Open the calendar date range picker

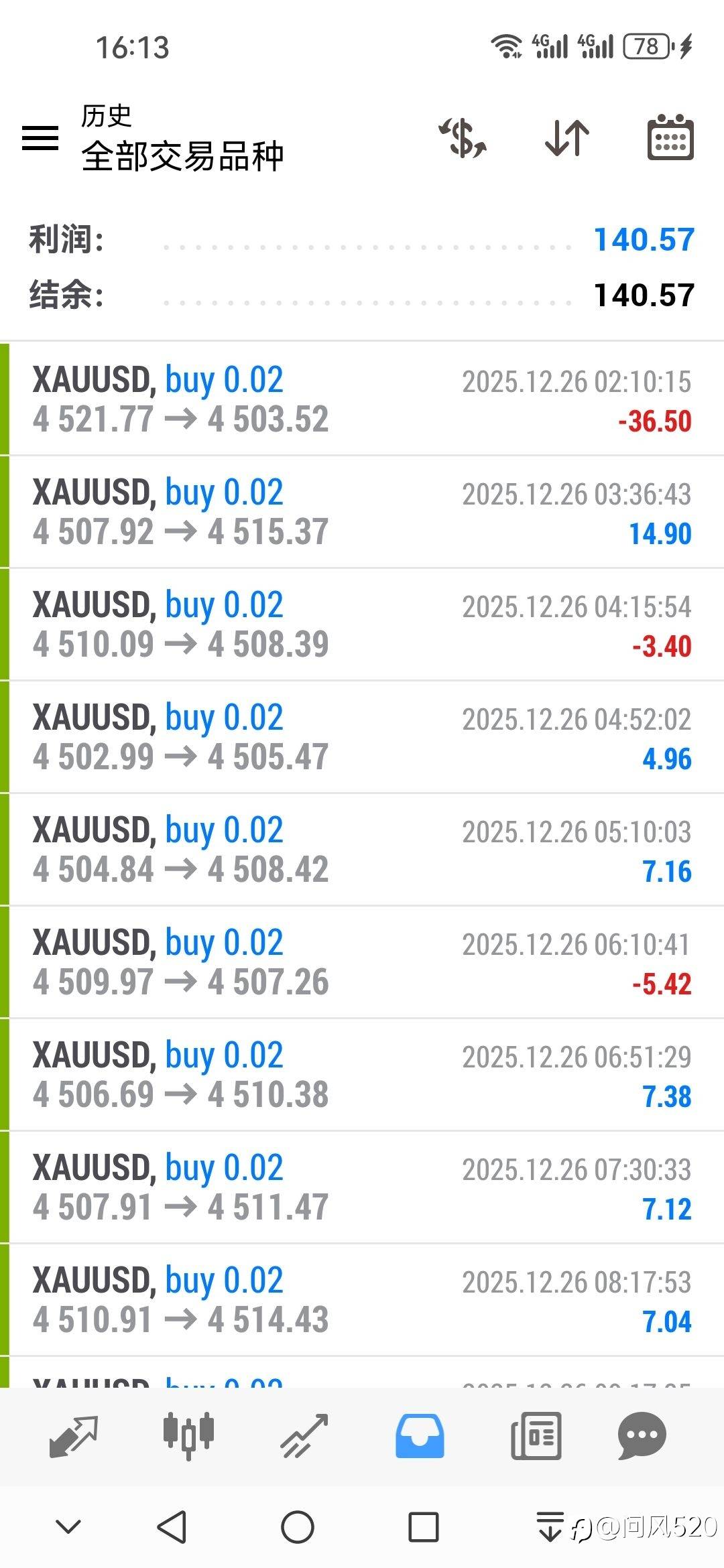(x=670, y=138)
